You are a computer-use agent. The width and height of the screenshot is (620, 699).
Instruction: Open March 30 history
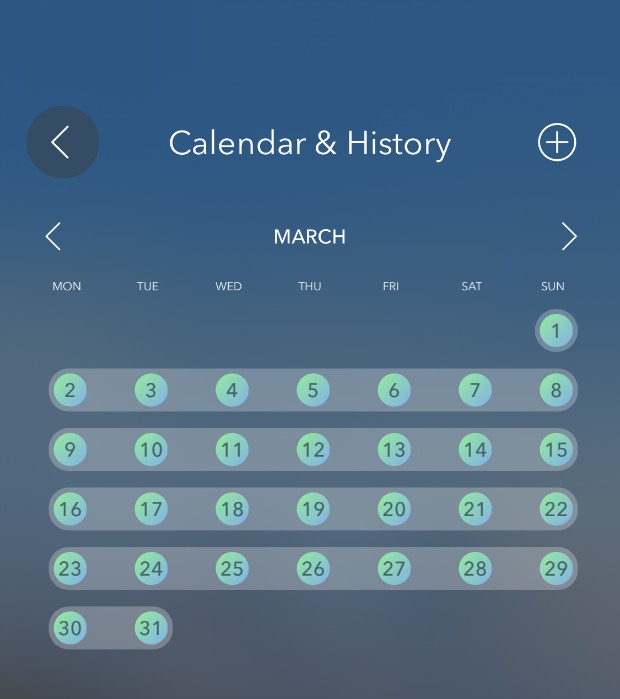pyautogui.click(x=70, y=628)
